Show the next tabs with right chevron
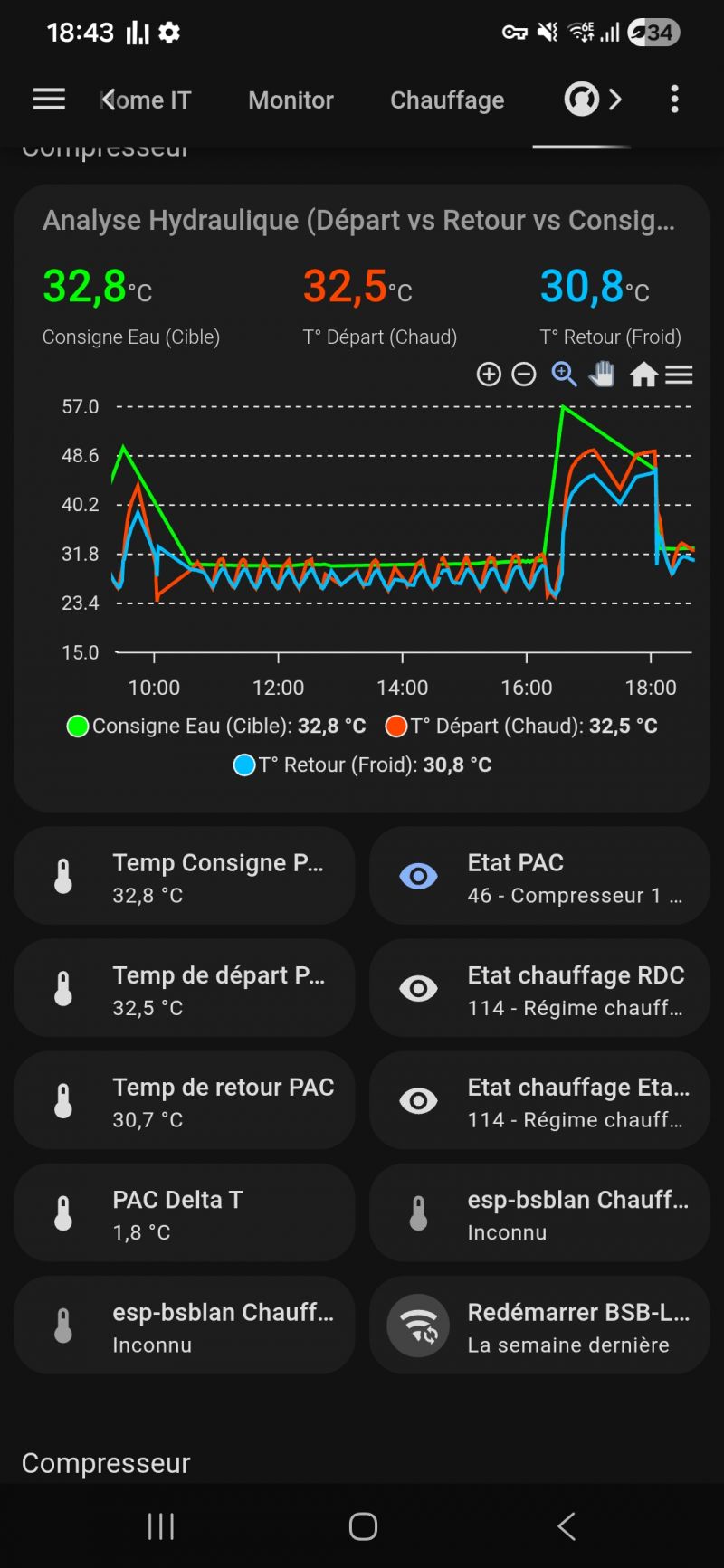This screenshot has width=724, height=1568. coord(616,100)
